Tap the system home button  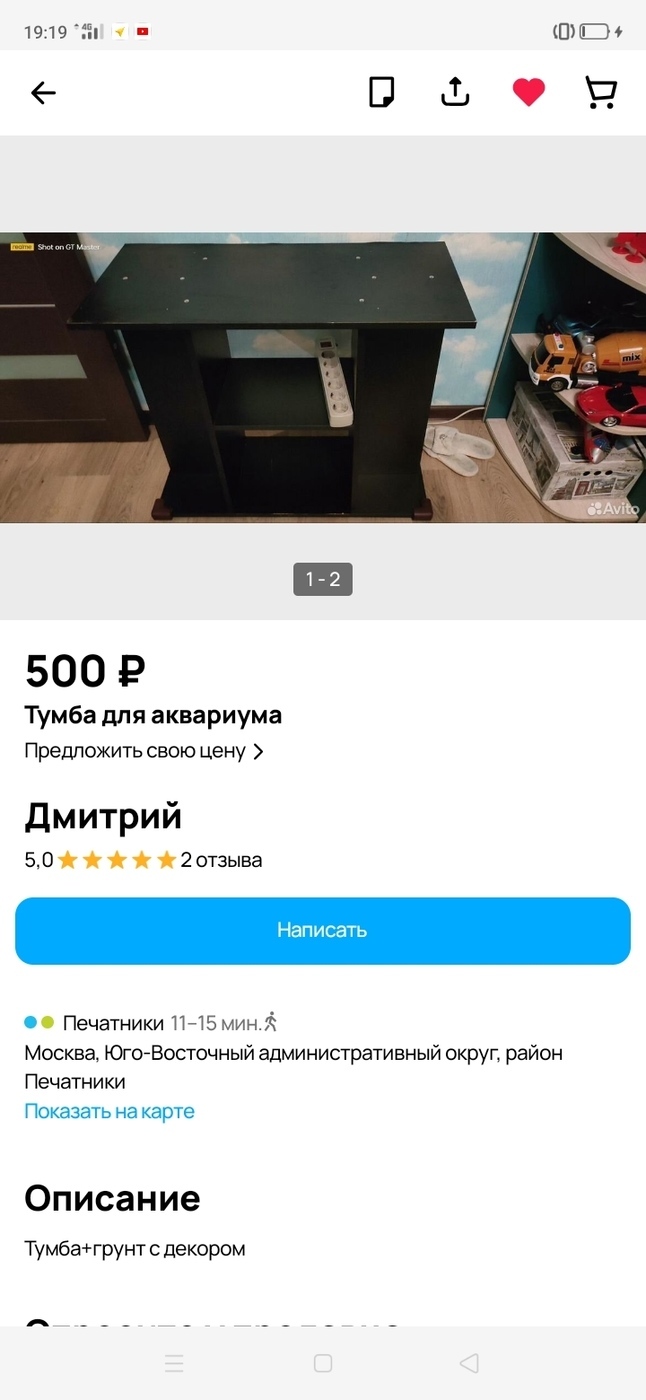(323, 1363)
